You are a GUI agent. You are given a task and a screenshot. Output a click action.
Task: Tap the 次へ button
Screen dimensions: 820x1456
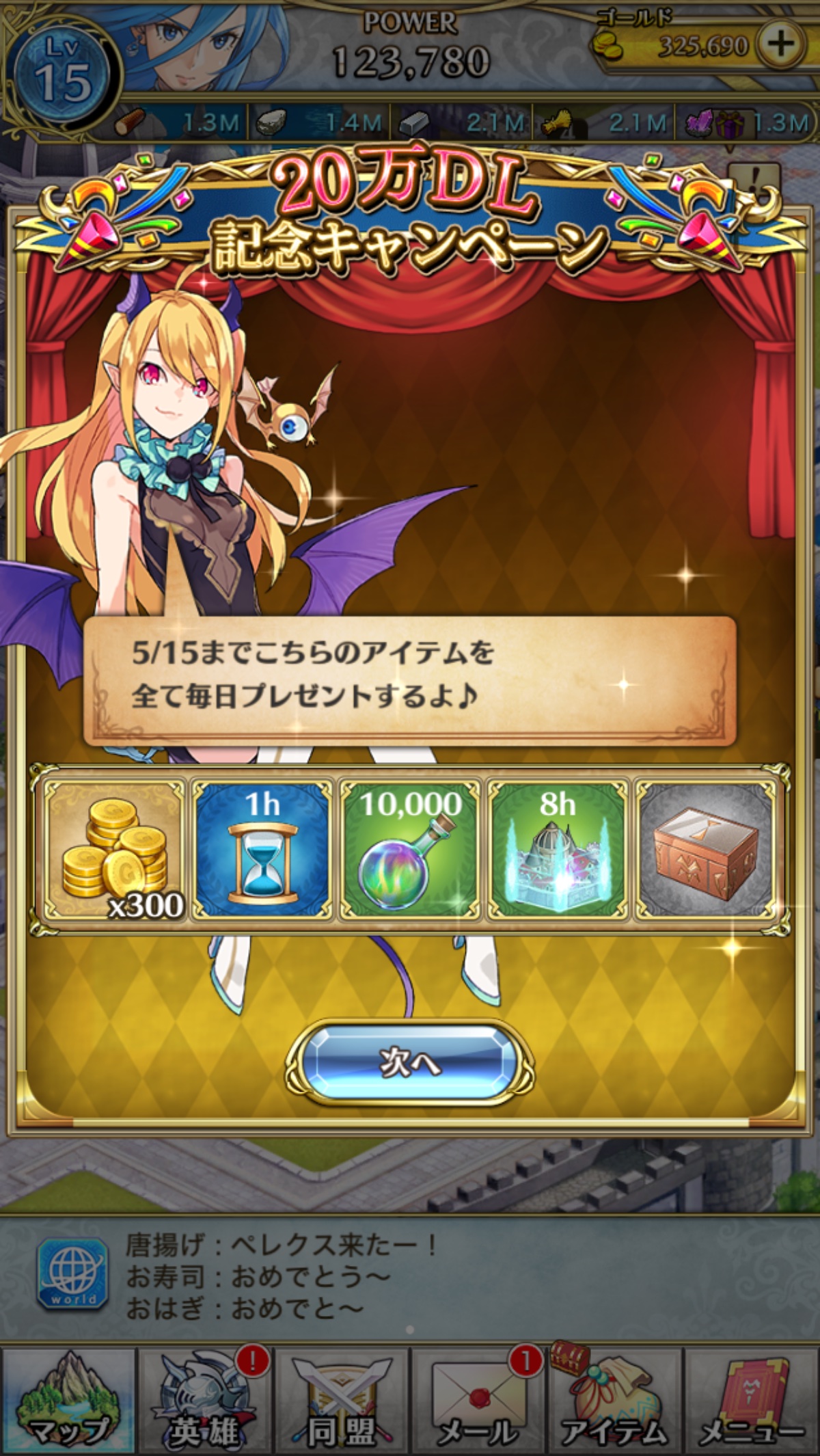[409, 1061]
